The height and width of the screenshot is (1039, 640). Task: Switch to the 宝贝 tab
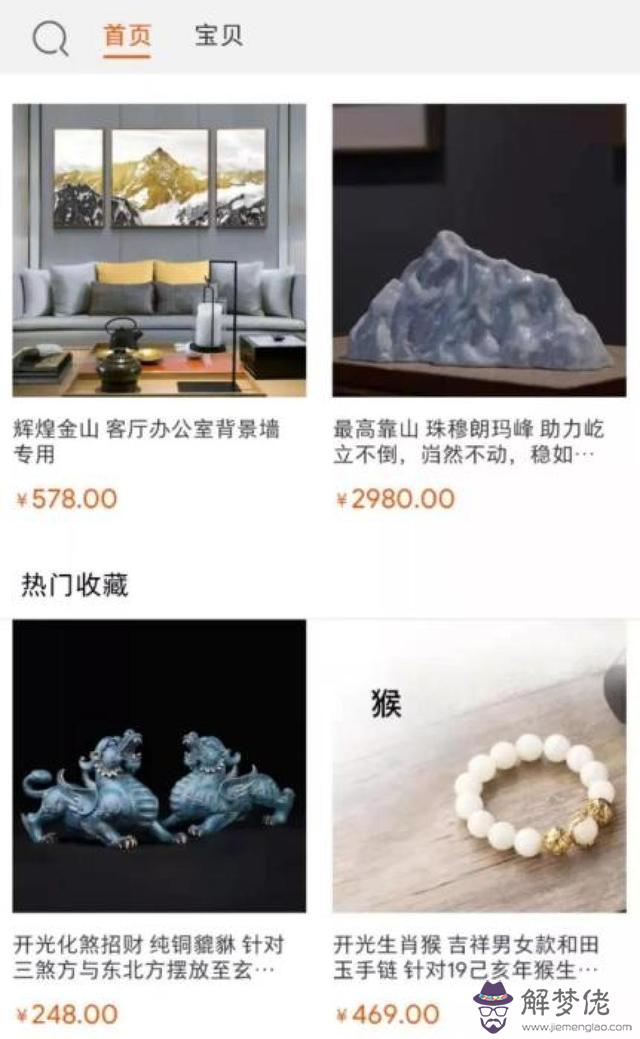tap(218, 37)
